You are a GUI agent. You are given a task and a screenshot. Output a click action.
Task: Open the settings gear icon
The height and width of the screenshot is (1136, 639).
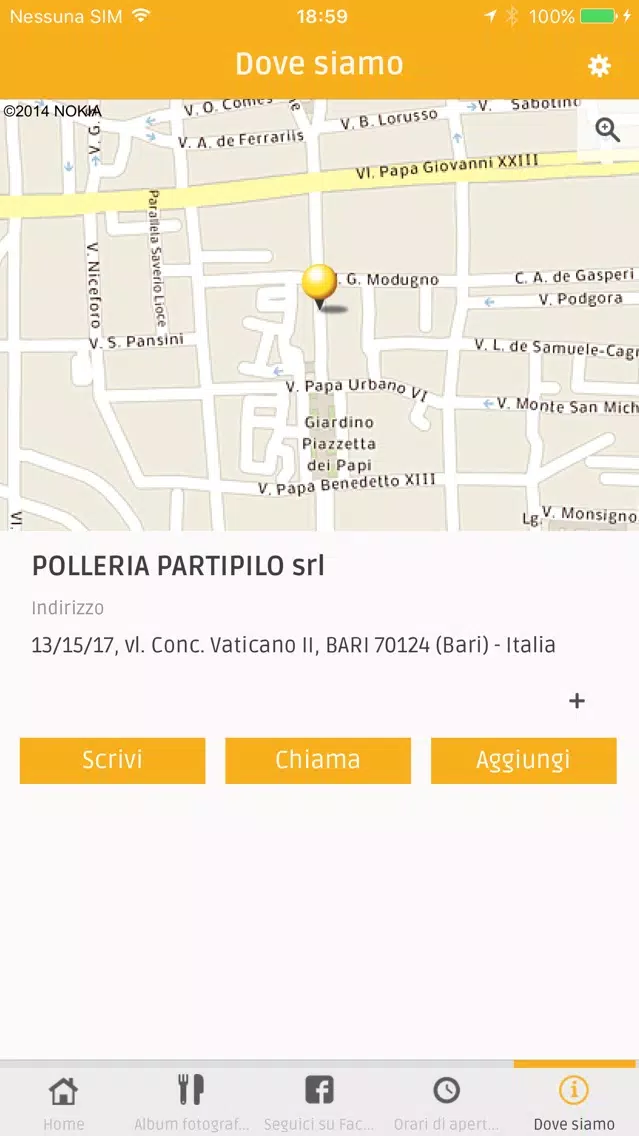(598, 66)
